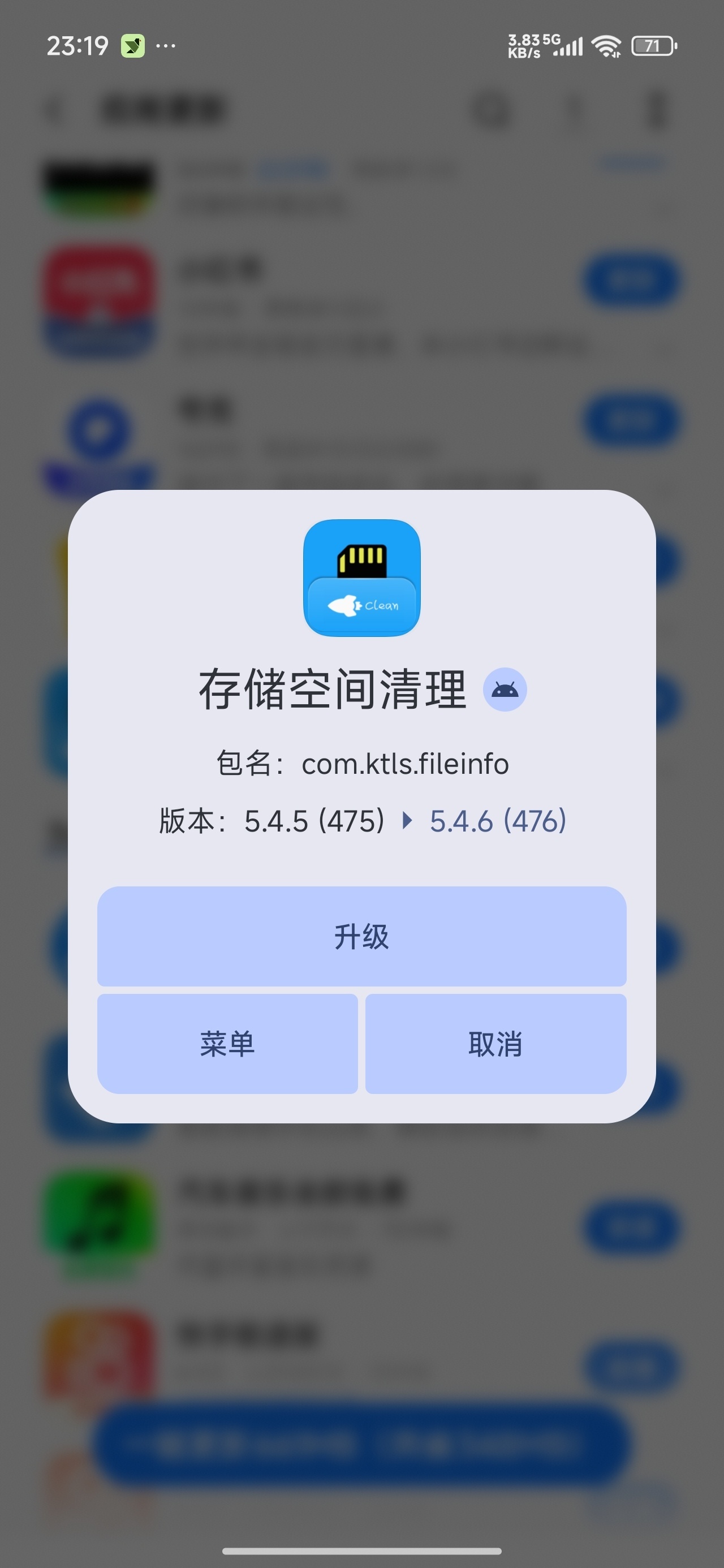Tap 升级 to upgrade the app
724x1568 pixels.
coord(361,936)
